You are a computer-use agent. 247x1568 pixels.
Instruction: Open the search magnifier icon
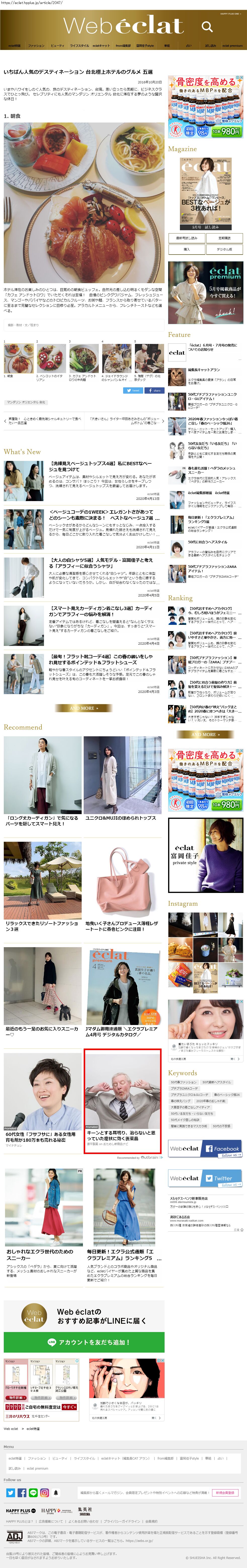(x=207, y=26)
